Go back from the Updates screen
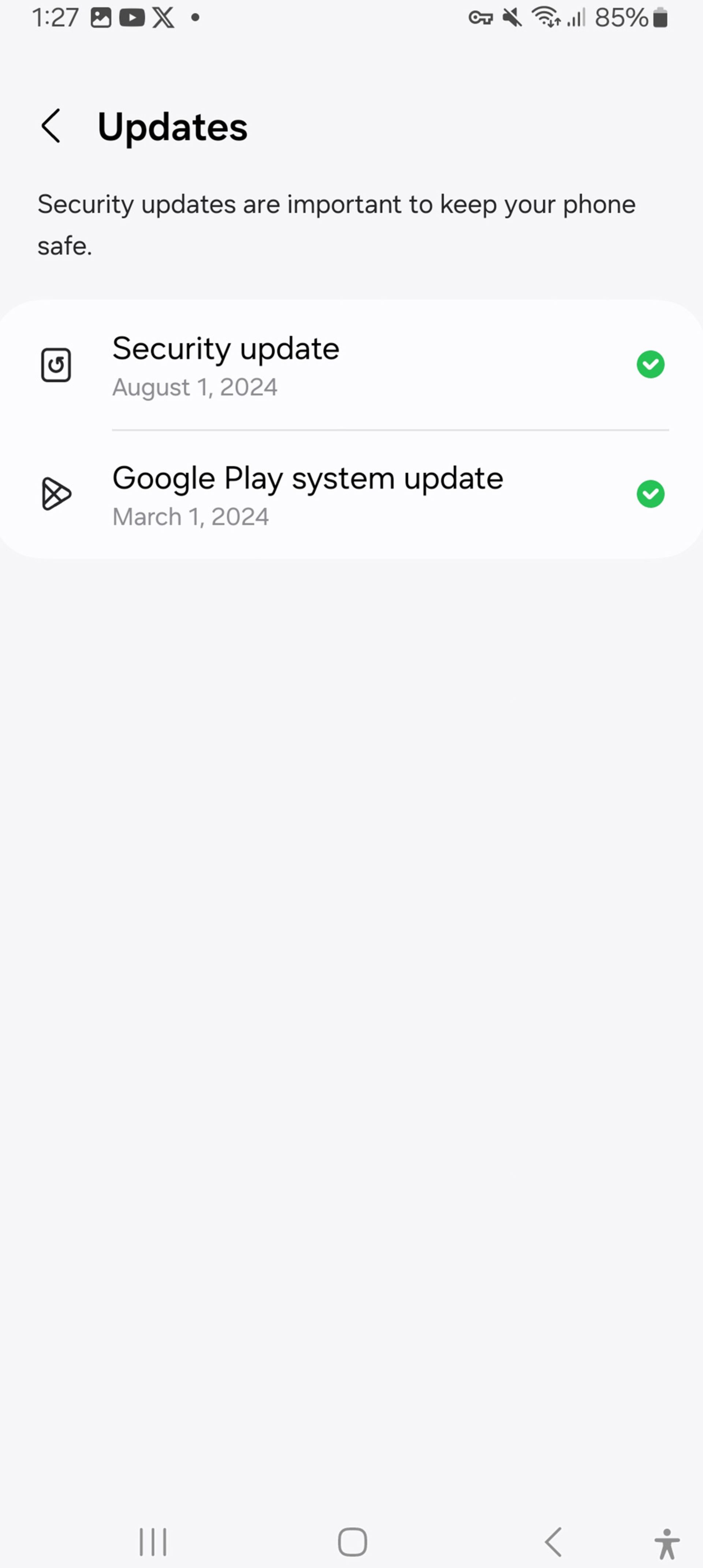 click(51, 127)
